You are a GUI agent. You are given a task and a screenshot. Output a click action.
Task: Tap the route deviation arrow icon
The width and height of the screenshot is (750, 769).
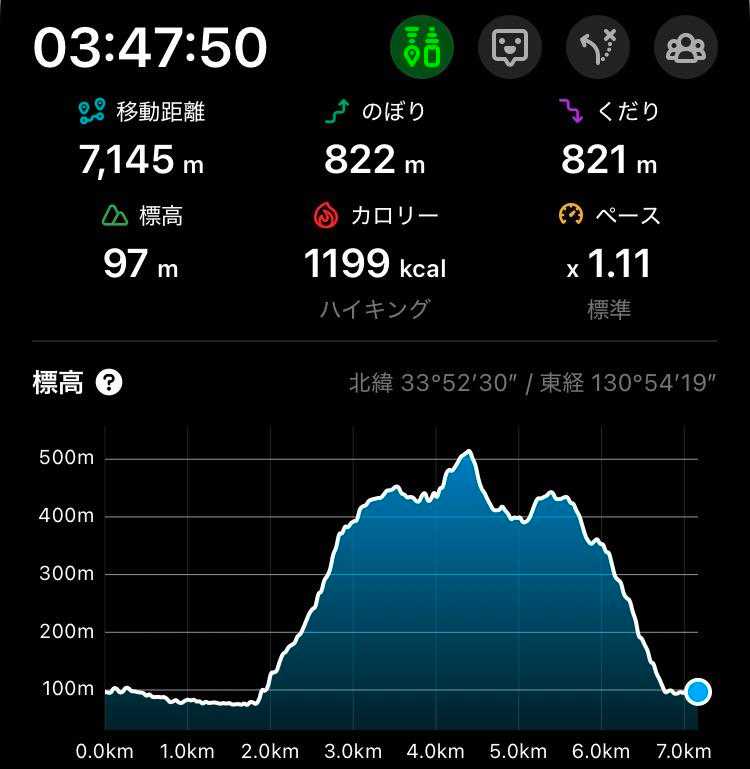[x=597, y=47]
